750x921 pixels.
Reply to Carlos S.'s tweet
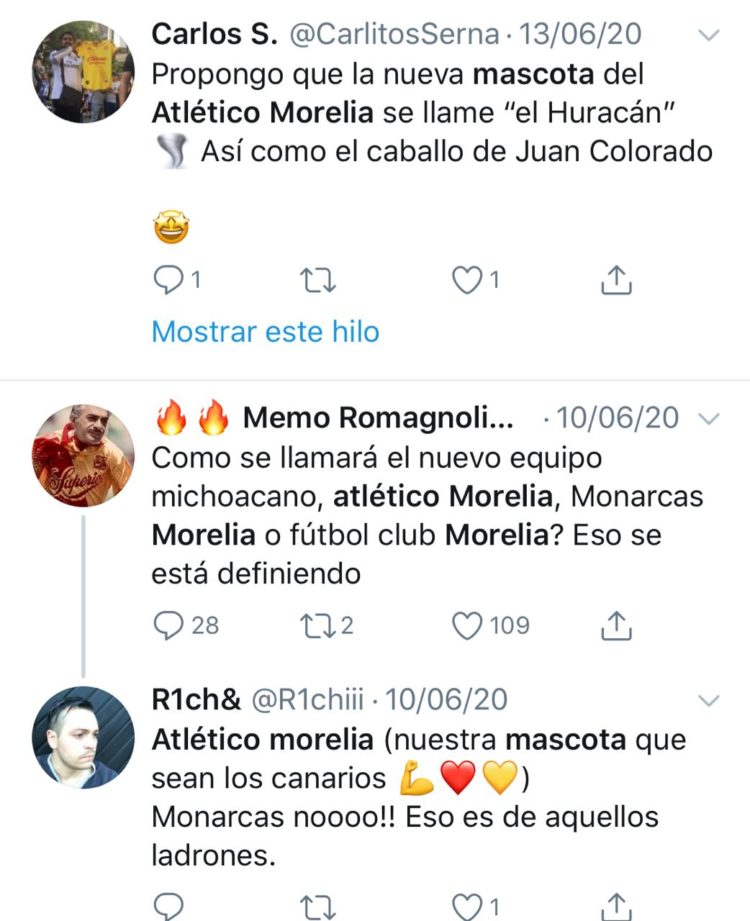pos(166,282)
